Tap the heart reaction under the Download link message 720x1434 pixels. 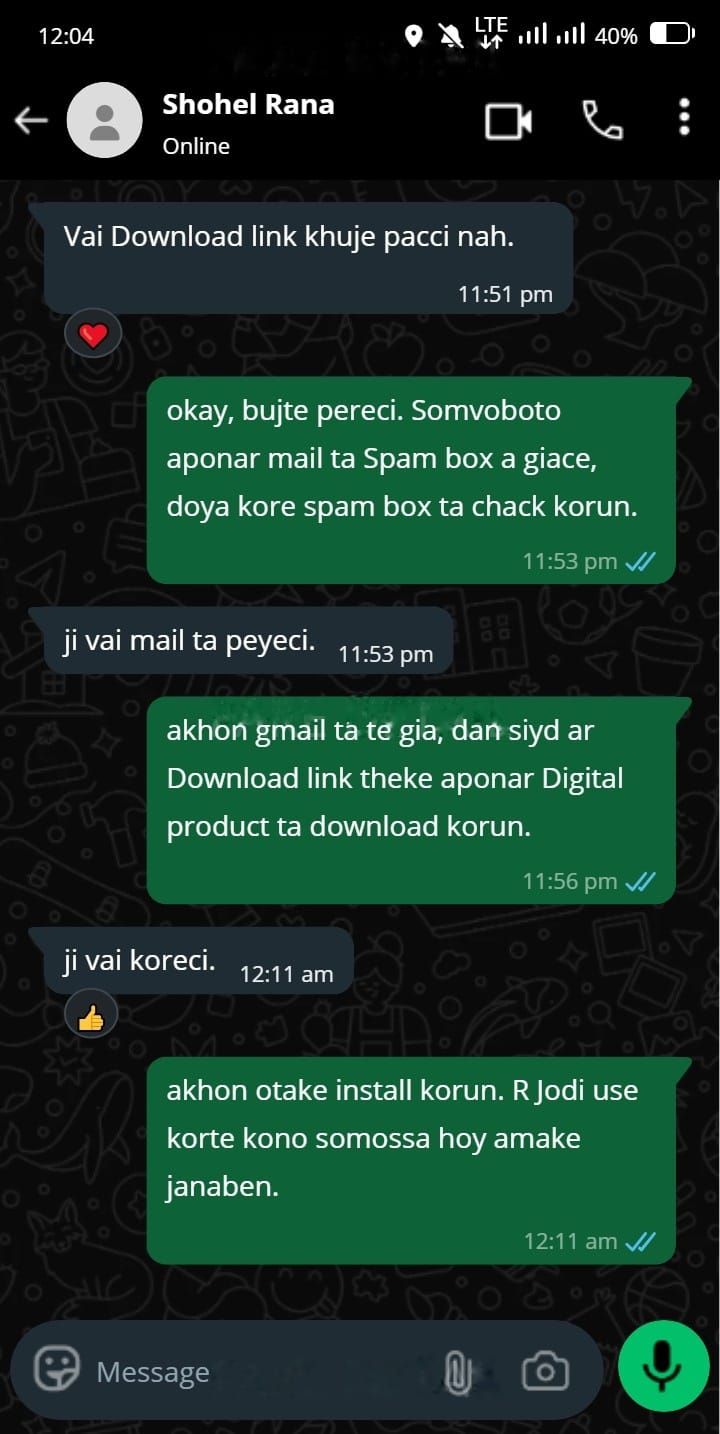pos(93,335)
